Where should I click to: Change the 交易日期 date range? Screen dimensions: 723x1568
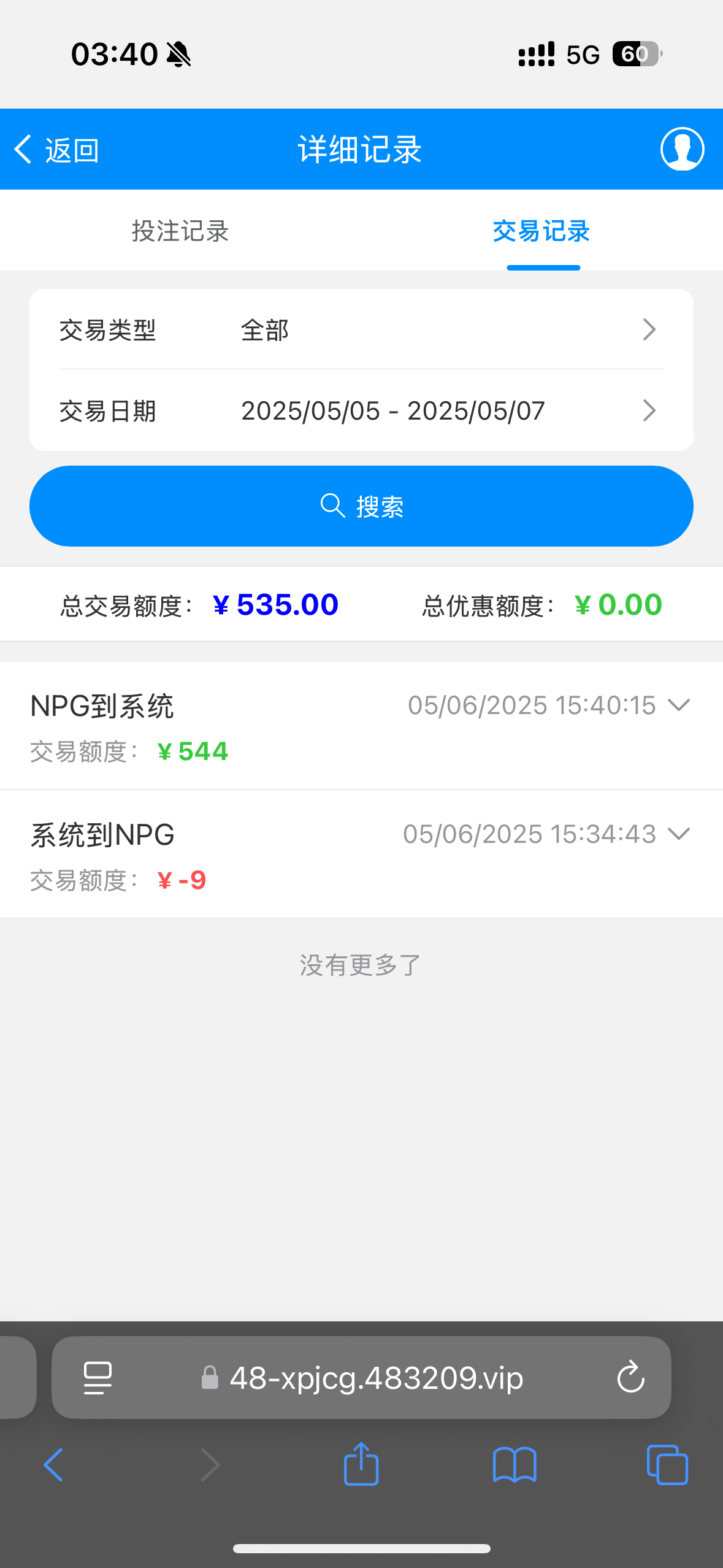361,410
